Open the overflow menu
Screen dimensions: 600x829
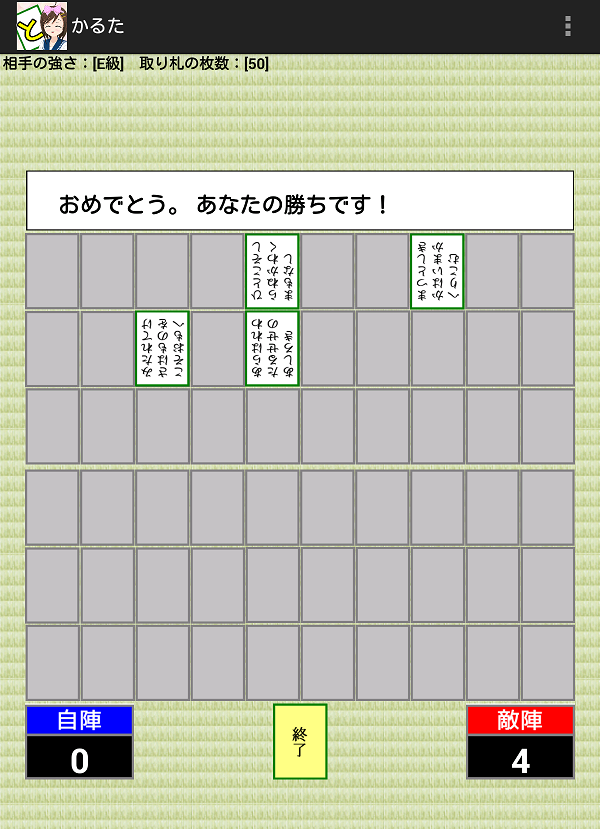point(568,26)
